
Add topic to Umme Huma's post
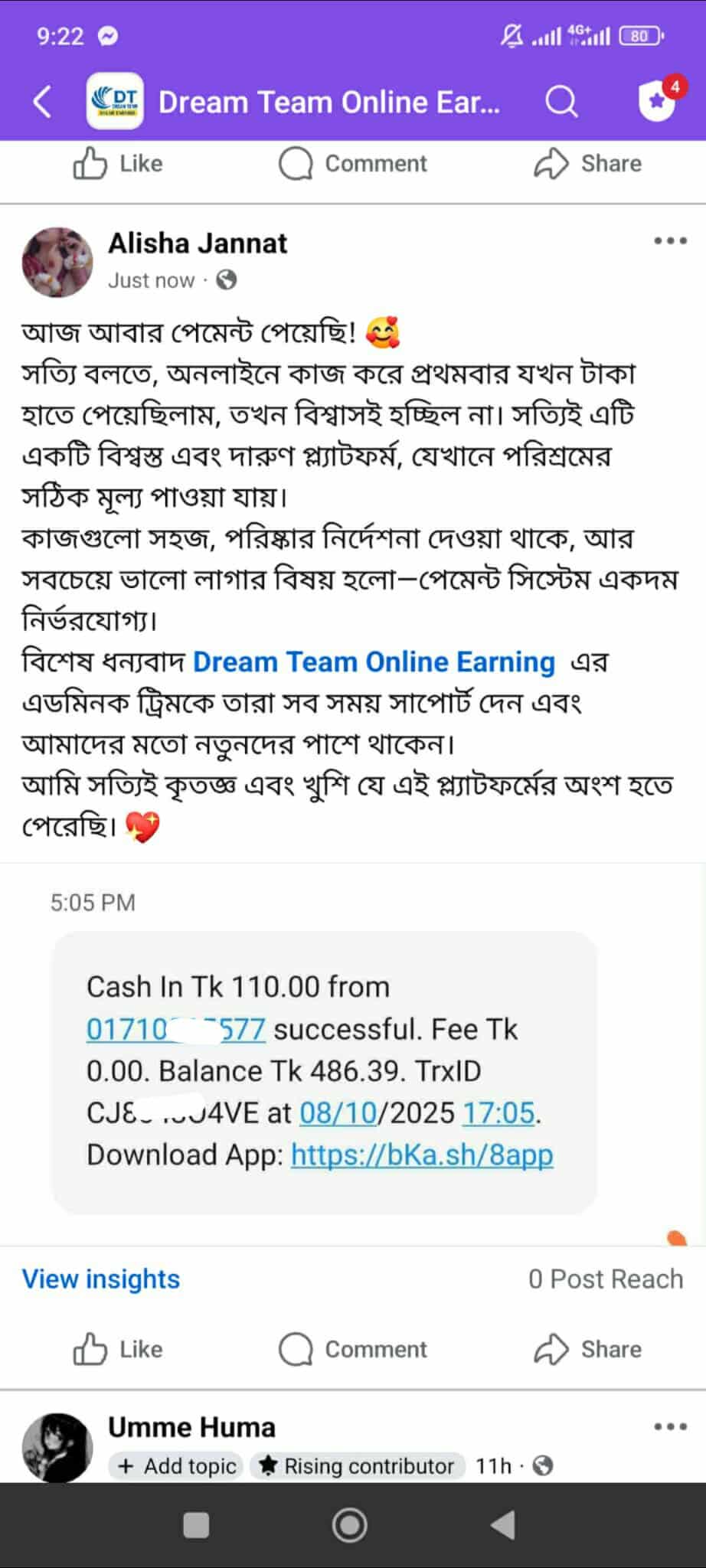(x=177, y=1465)
